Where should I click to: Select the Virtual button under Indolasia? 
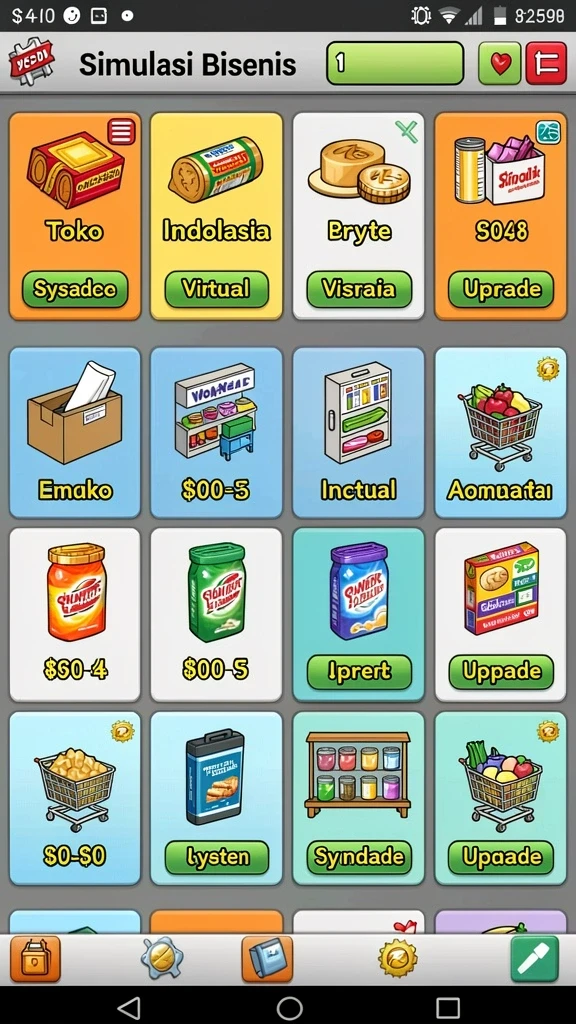click(216, 289)
